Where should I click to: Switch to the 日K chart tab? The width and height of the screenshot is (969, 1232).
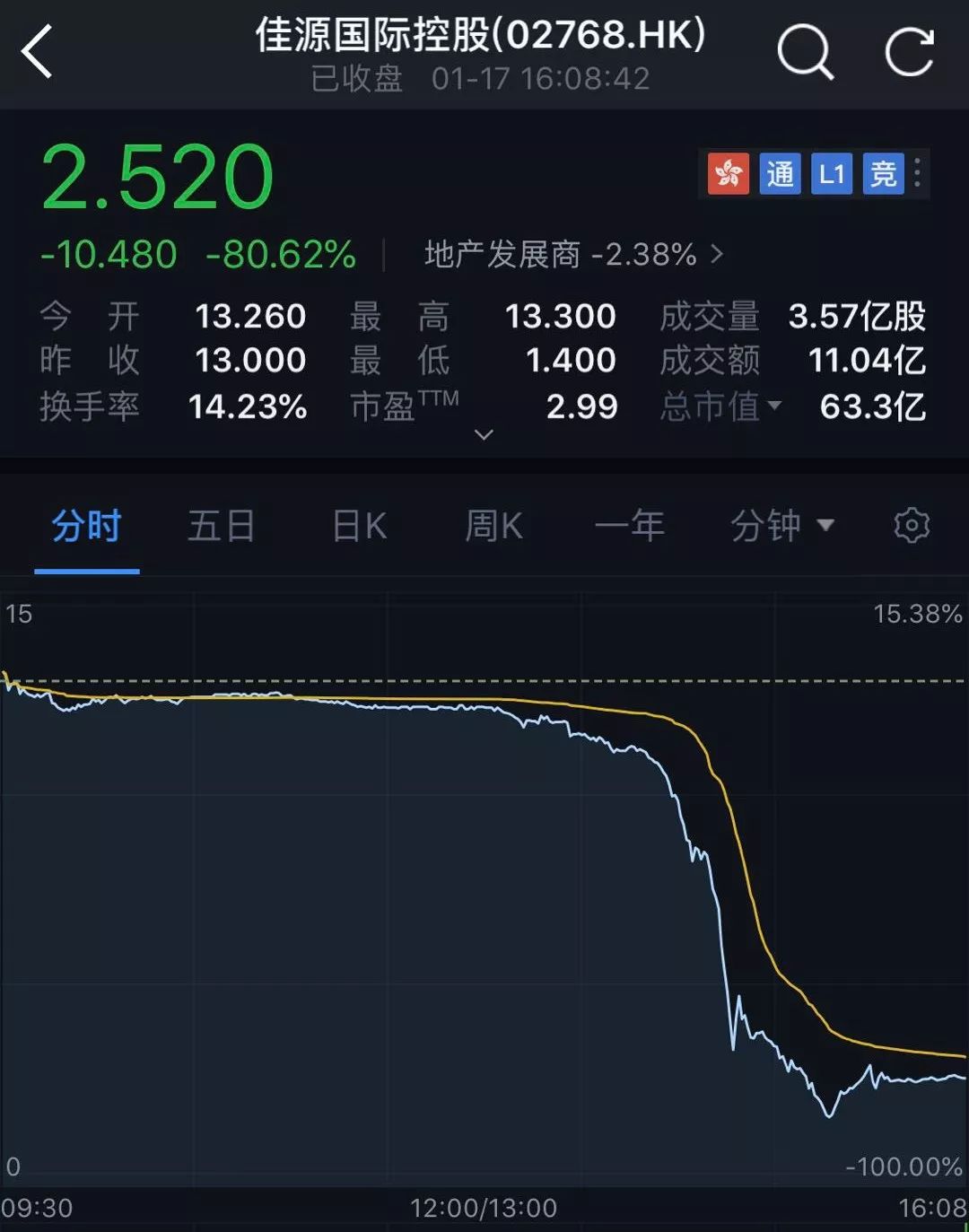tap(359, 526)
